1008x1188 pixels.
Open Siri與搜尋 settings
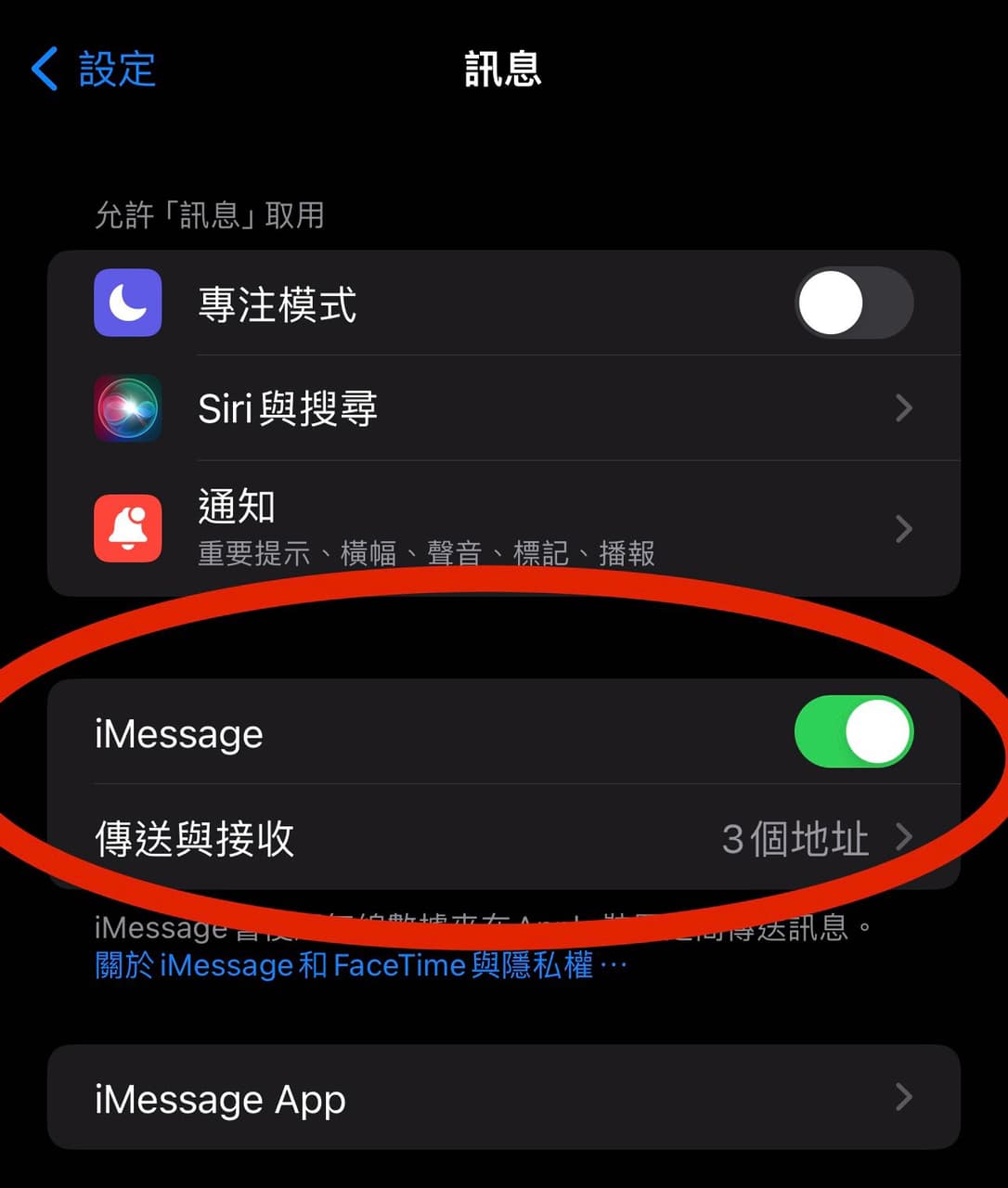click(503, 408)
